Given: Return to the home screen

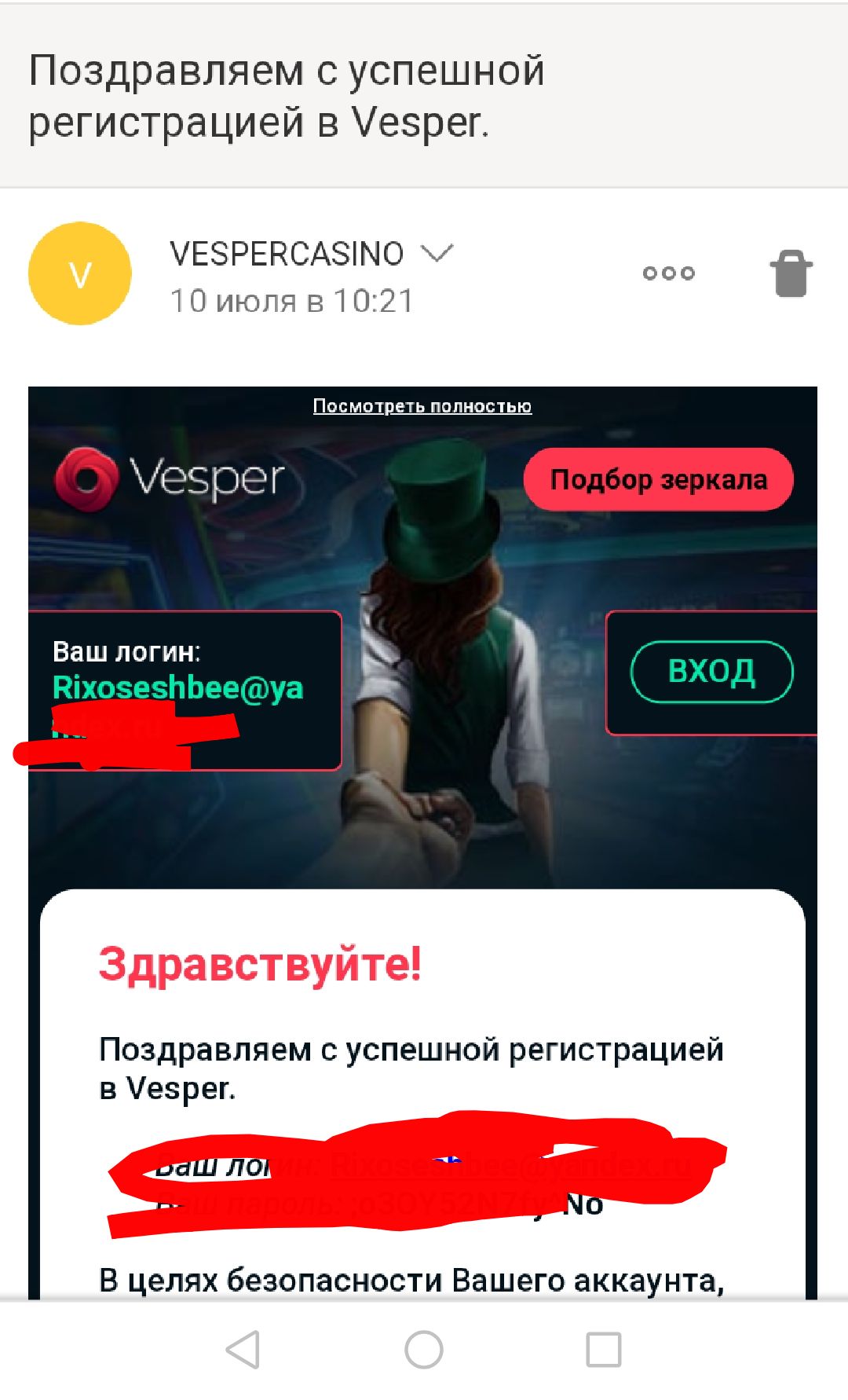Looking at the screenshot, I should [424, 1350].
